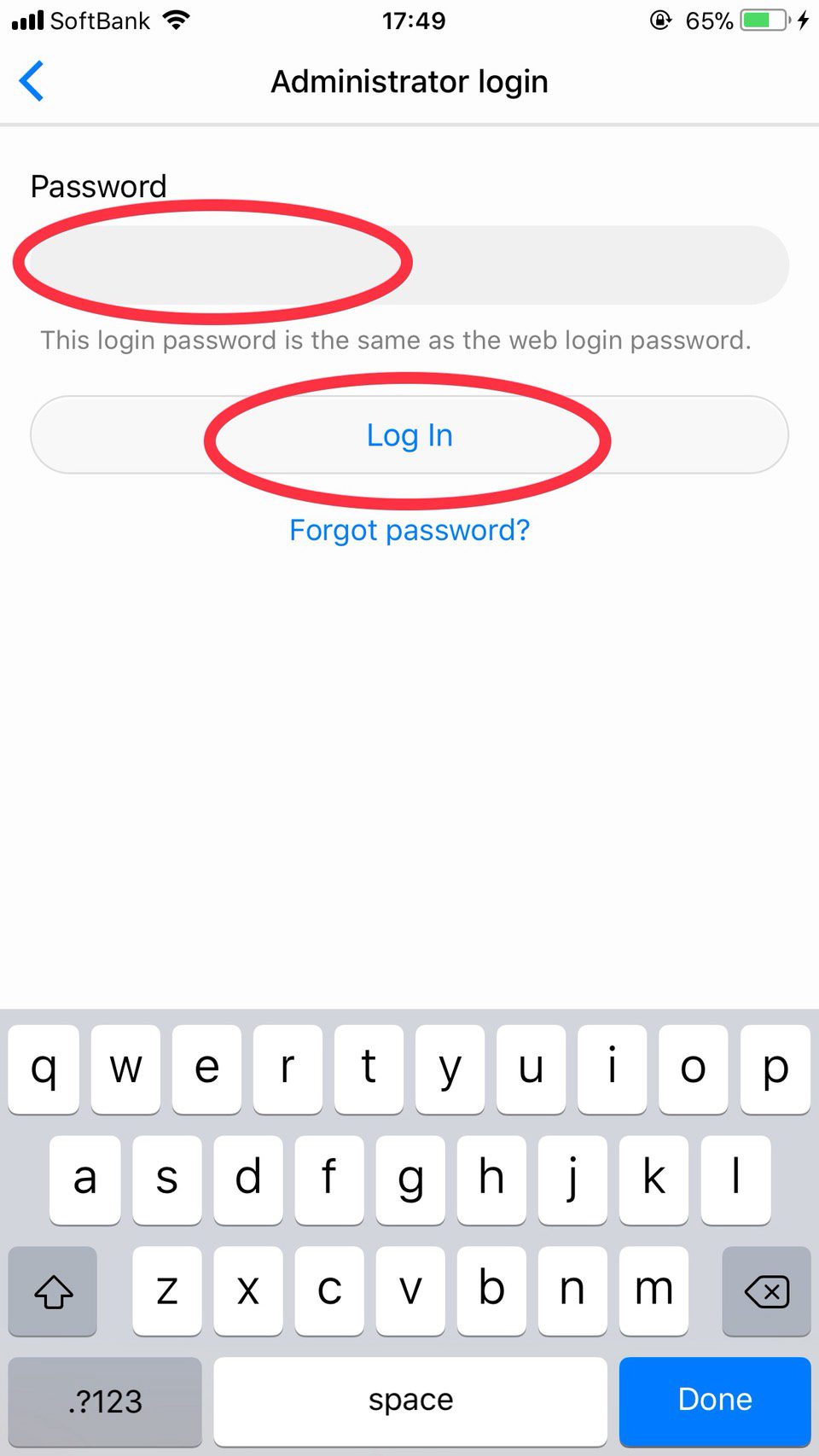Go back with the top-left arrow

32,82
